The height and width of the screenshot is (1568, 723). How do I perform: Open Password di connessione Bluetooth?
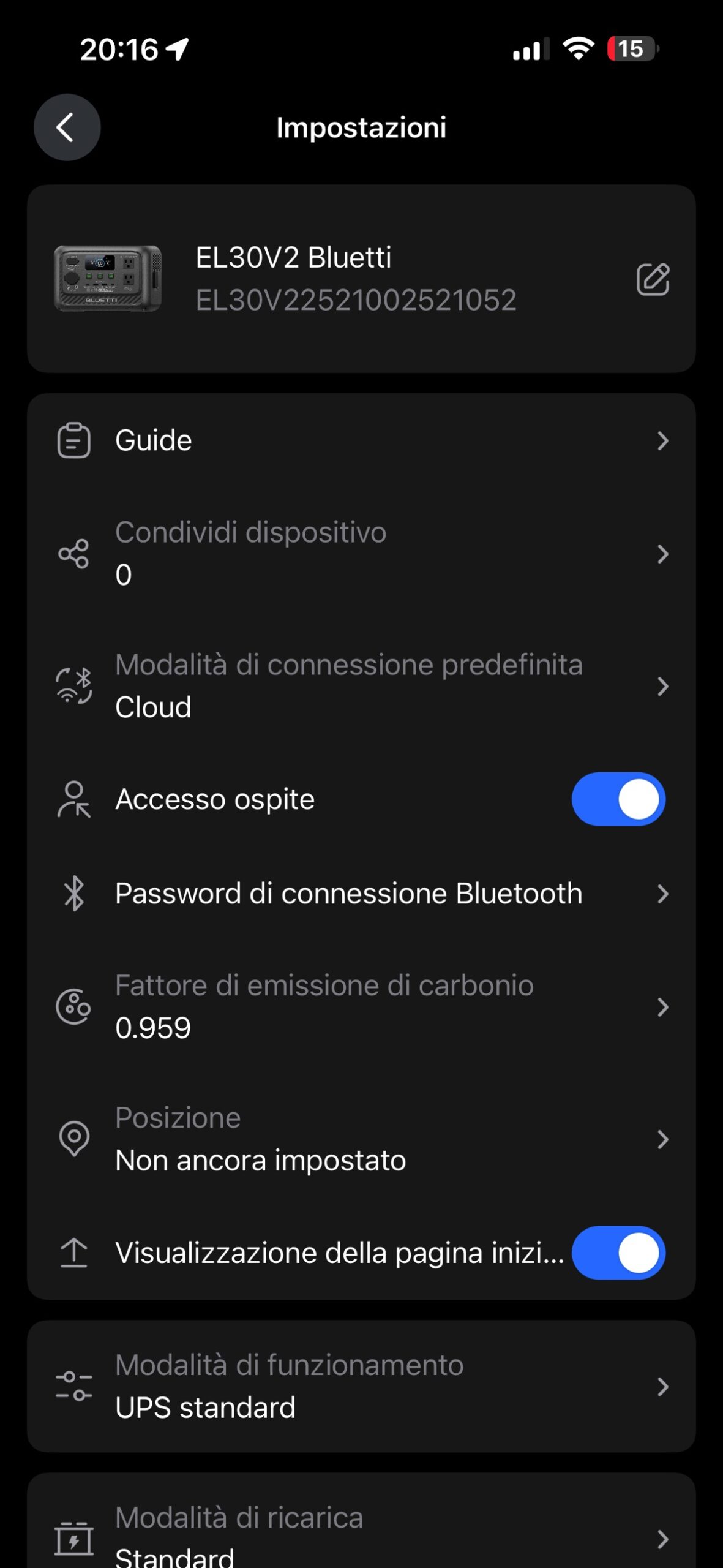(x=361, y=894)
